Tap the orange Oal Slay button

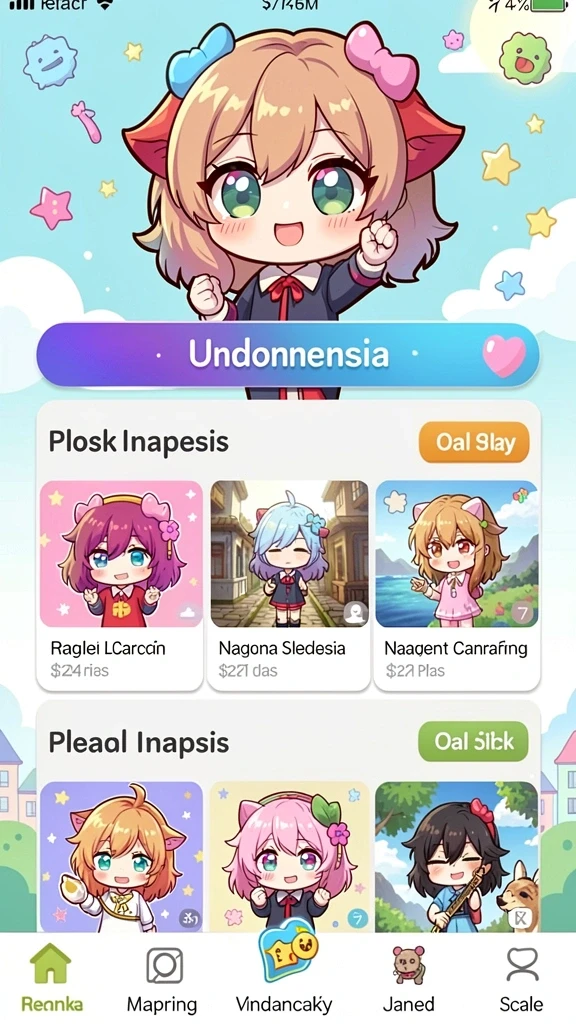[473, 442]
